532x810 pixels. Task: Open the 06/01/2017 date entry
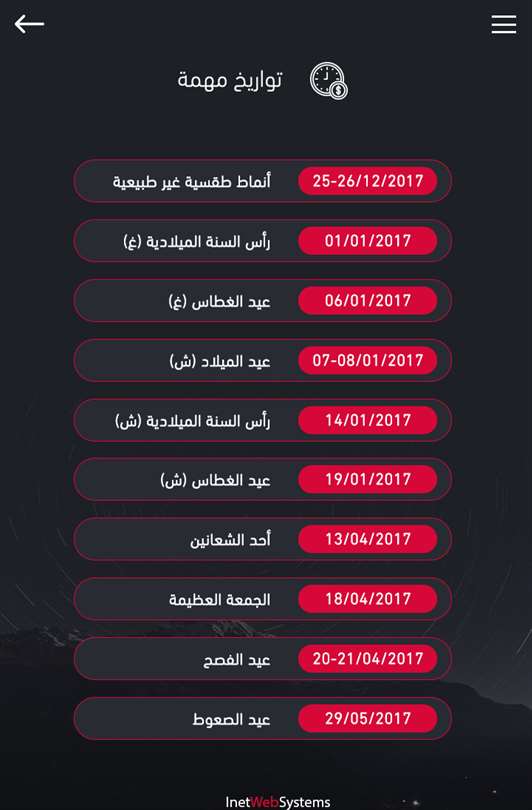tap(262, 301)
